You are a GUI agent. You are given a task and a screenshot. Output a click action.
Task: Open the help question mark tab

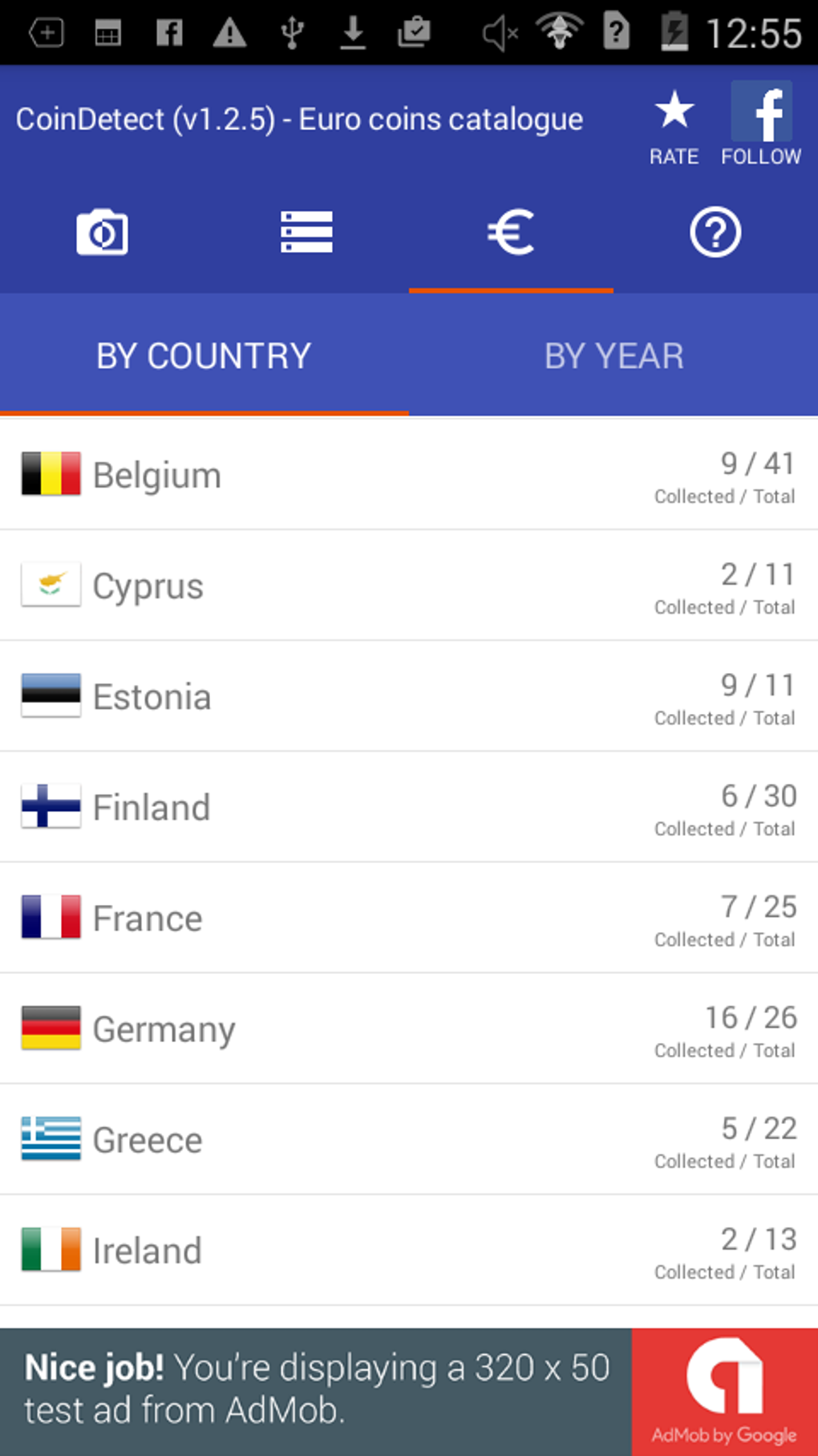point(715,233)
